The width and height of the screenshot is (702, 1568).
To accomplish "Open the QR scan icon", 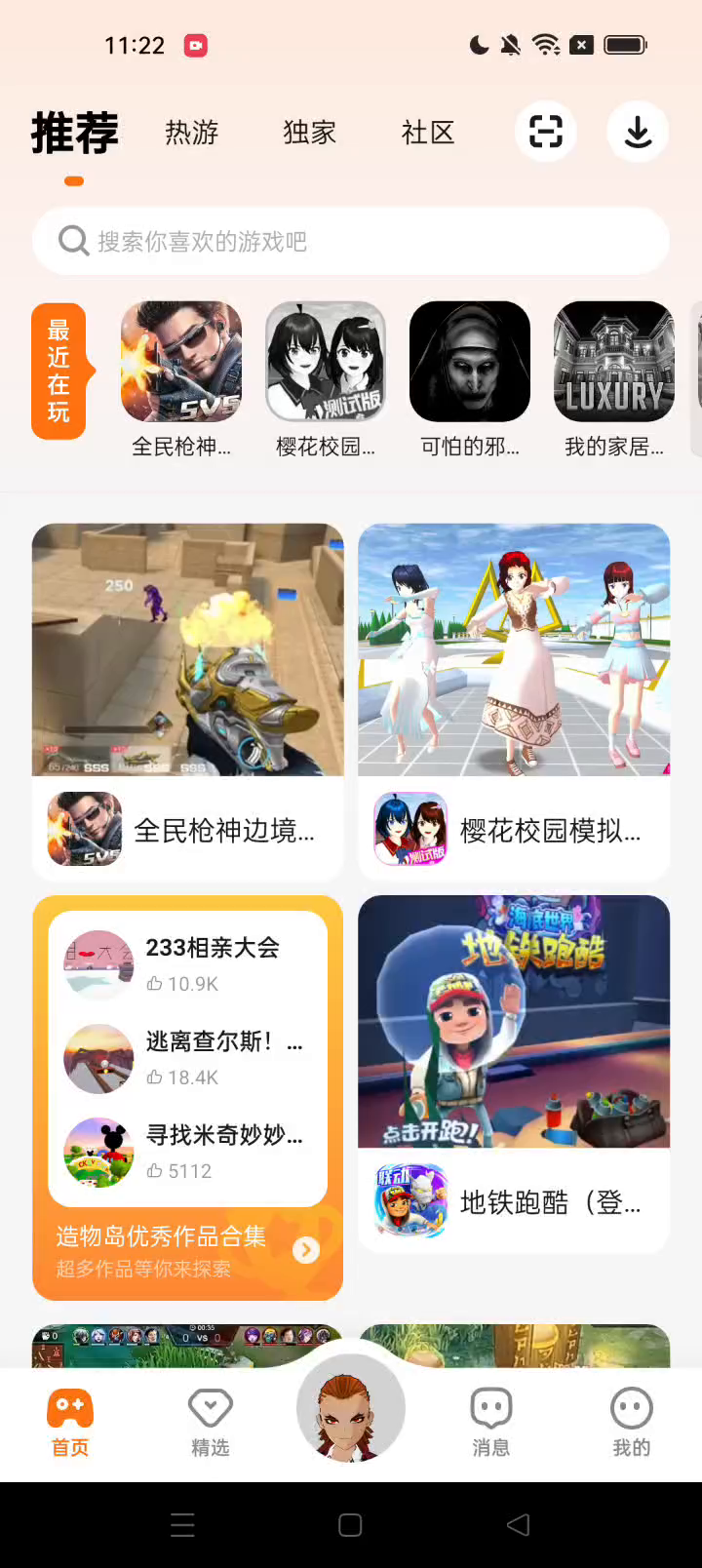I will click(546, 132).
